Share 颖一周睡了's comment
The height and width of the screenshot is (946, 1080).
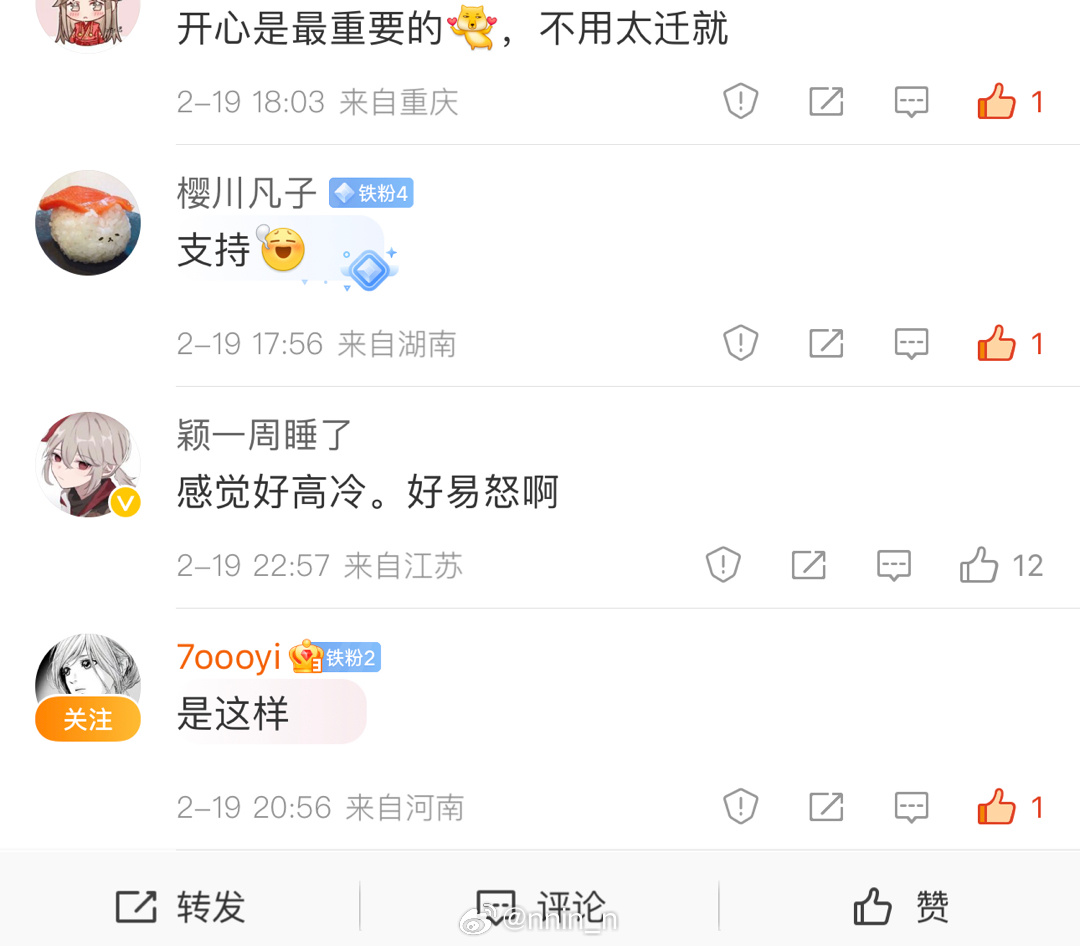[x=808, y=566]
